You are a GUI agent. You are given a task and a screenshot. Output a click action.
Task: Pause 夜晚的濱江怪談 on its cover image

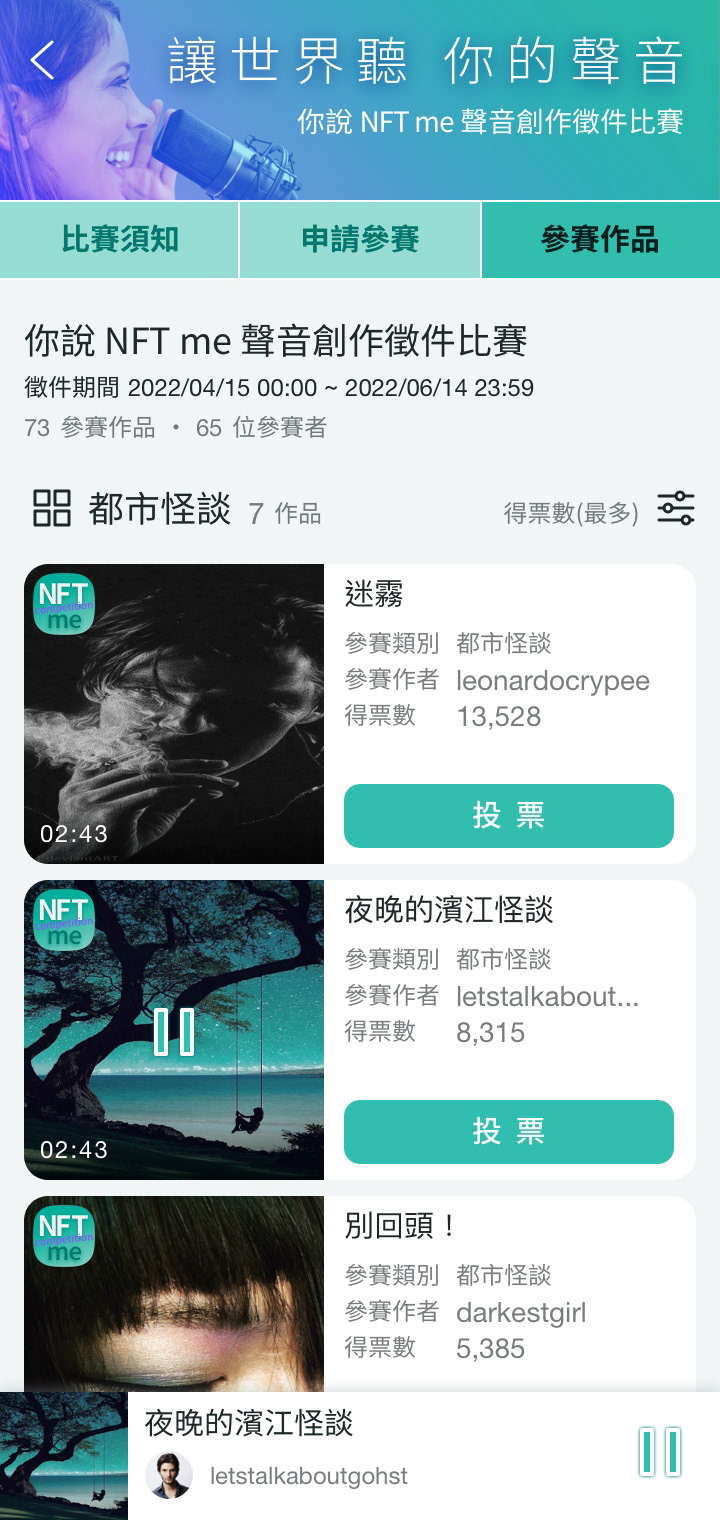(174, 1032)
